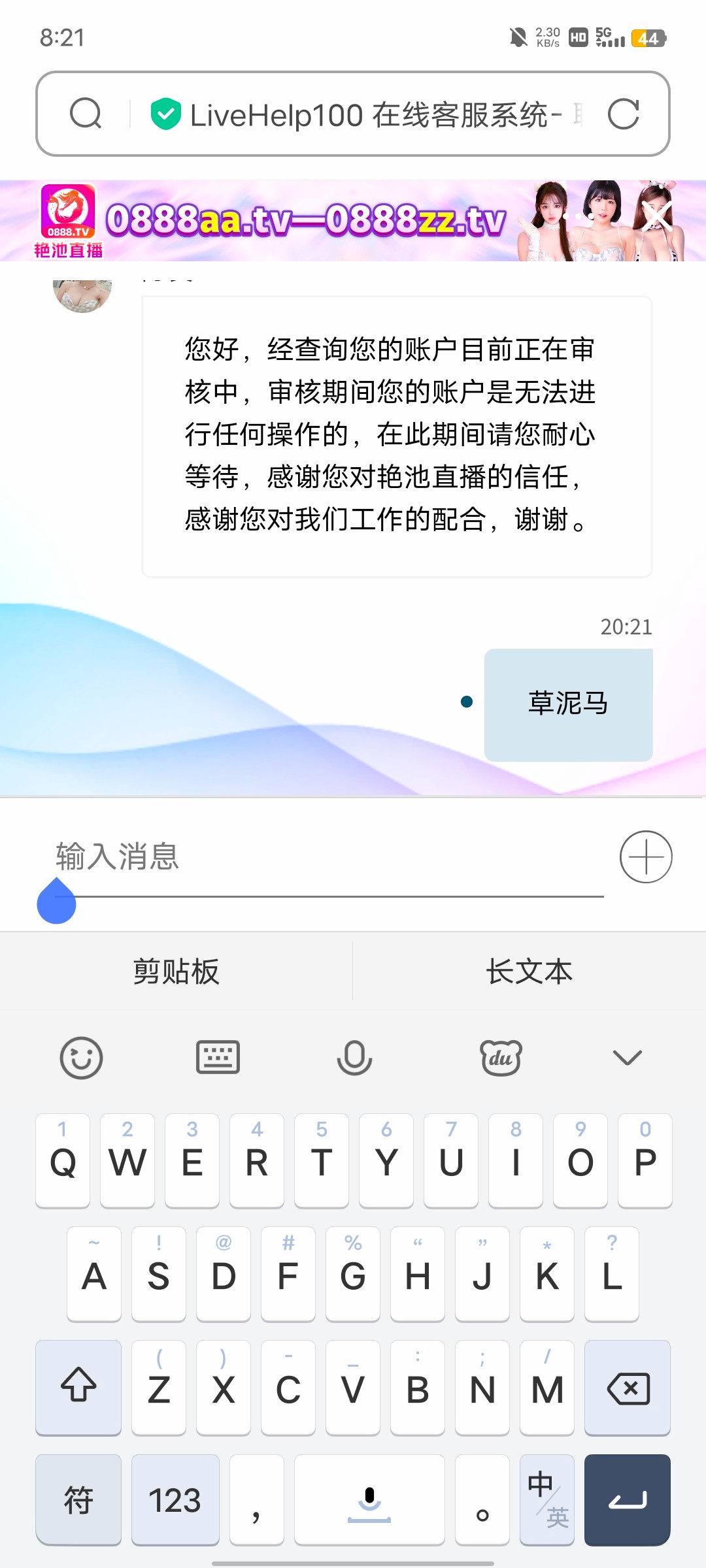Image resolution: width=706 pixels, height=1568 pixels.
Task: Open the 长文本 long text editor
Action: tap(529, 971)
